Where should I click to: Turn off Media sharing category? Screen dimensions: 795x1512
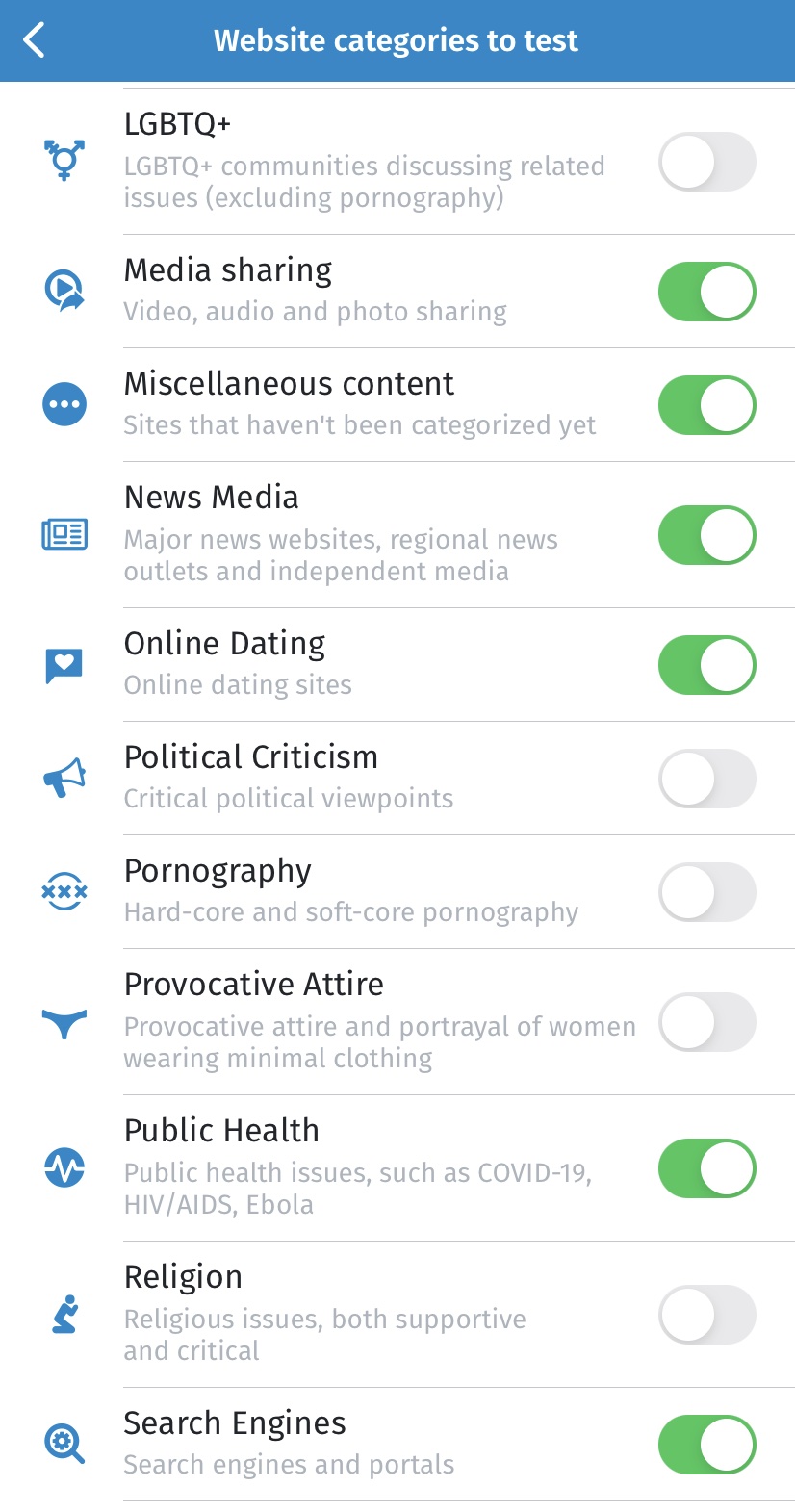point(706,292)
